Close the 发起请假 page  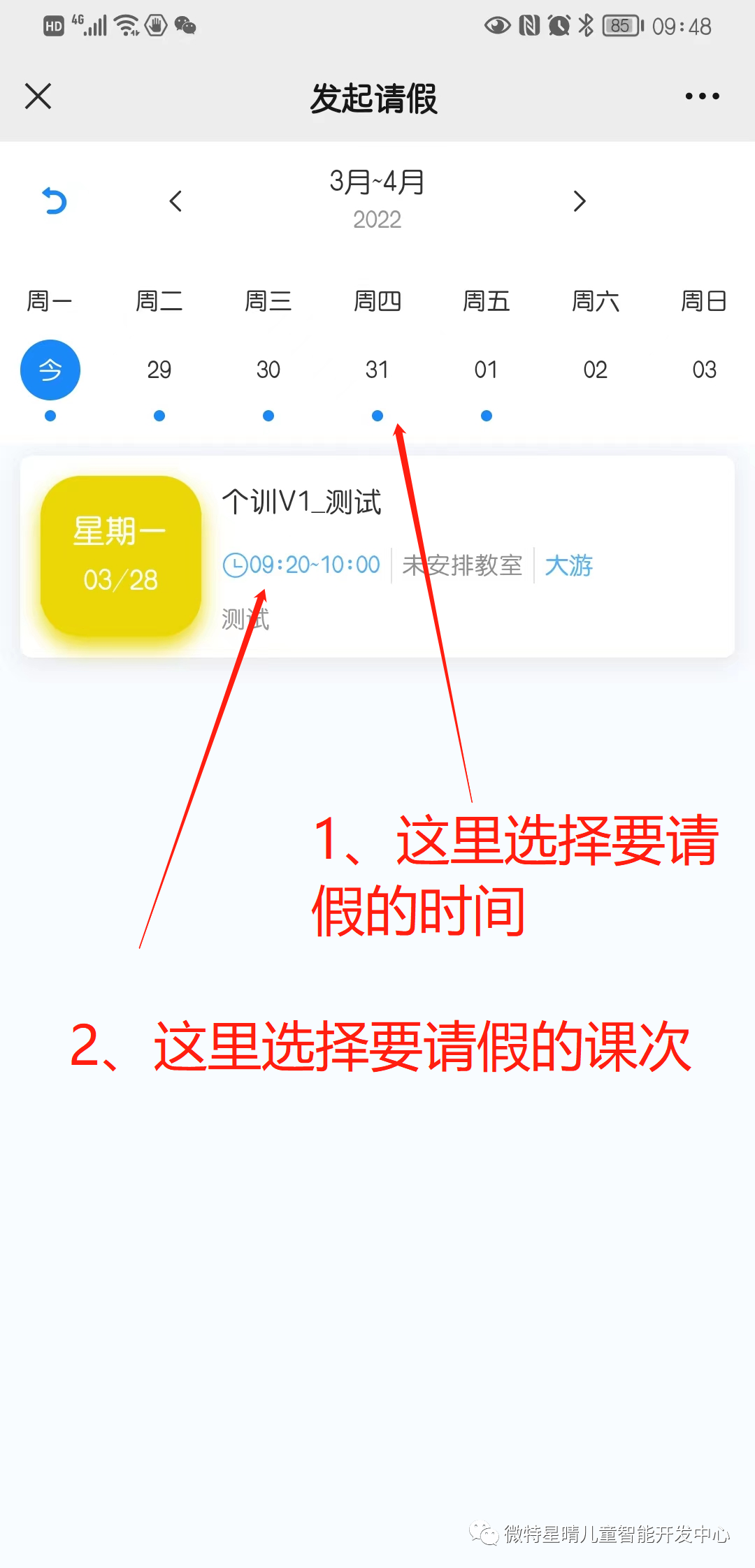coord(38,96)
